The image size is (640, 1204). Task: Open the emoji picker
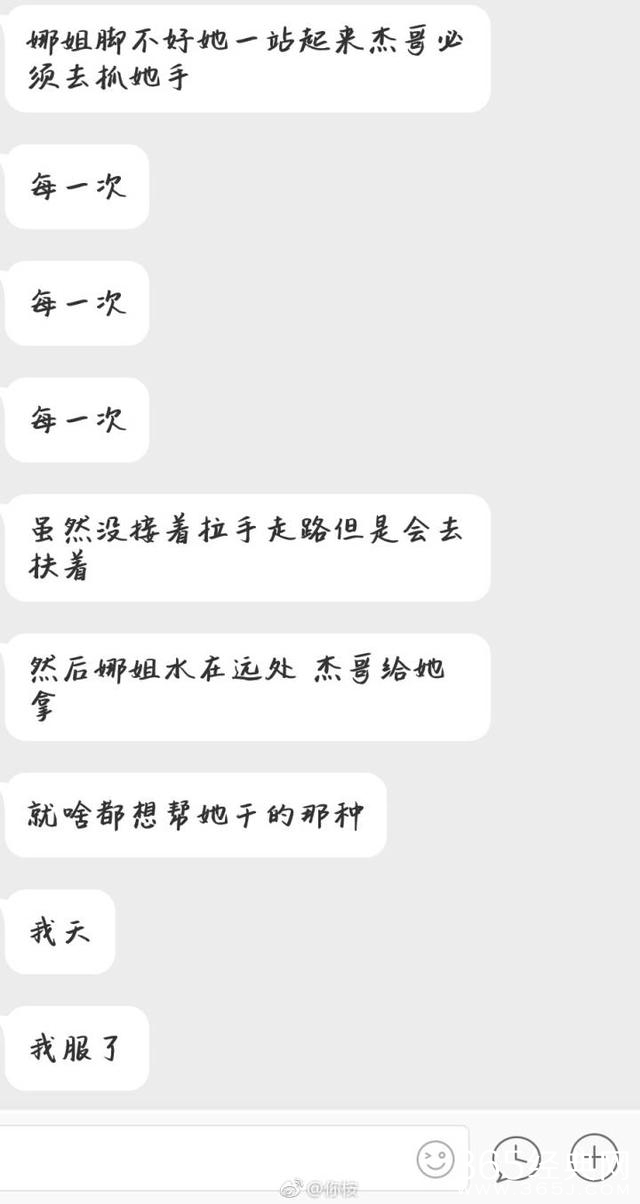coord(436,1159)
